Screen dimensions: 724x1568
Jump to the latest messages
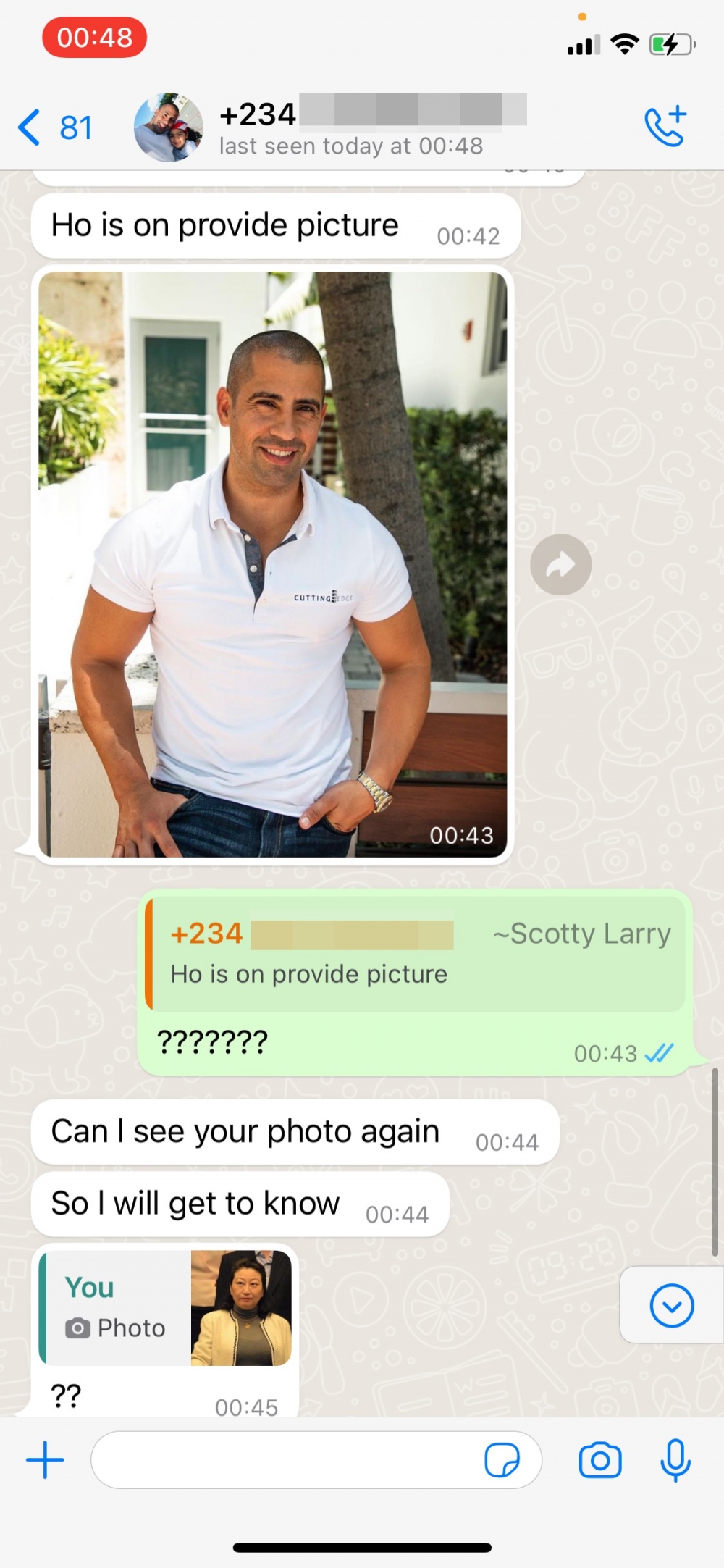coord(671,1305)
